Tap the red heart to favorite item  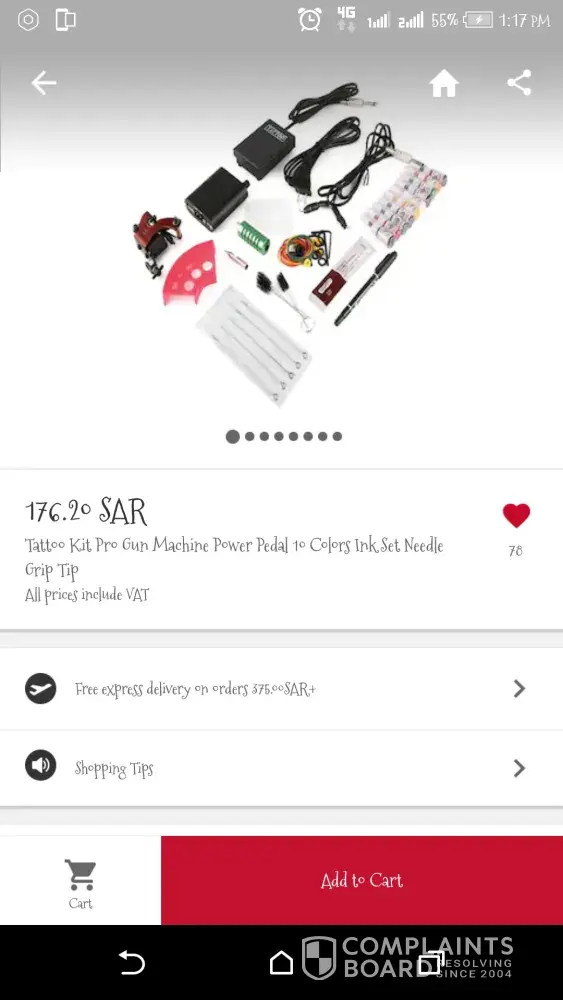516,515
